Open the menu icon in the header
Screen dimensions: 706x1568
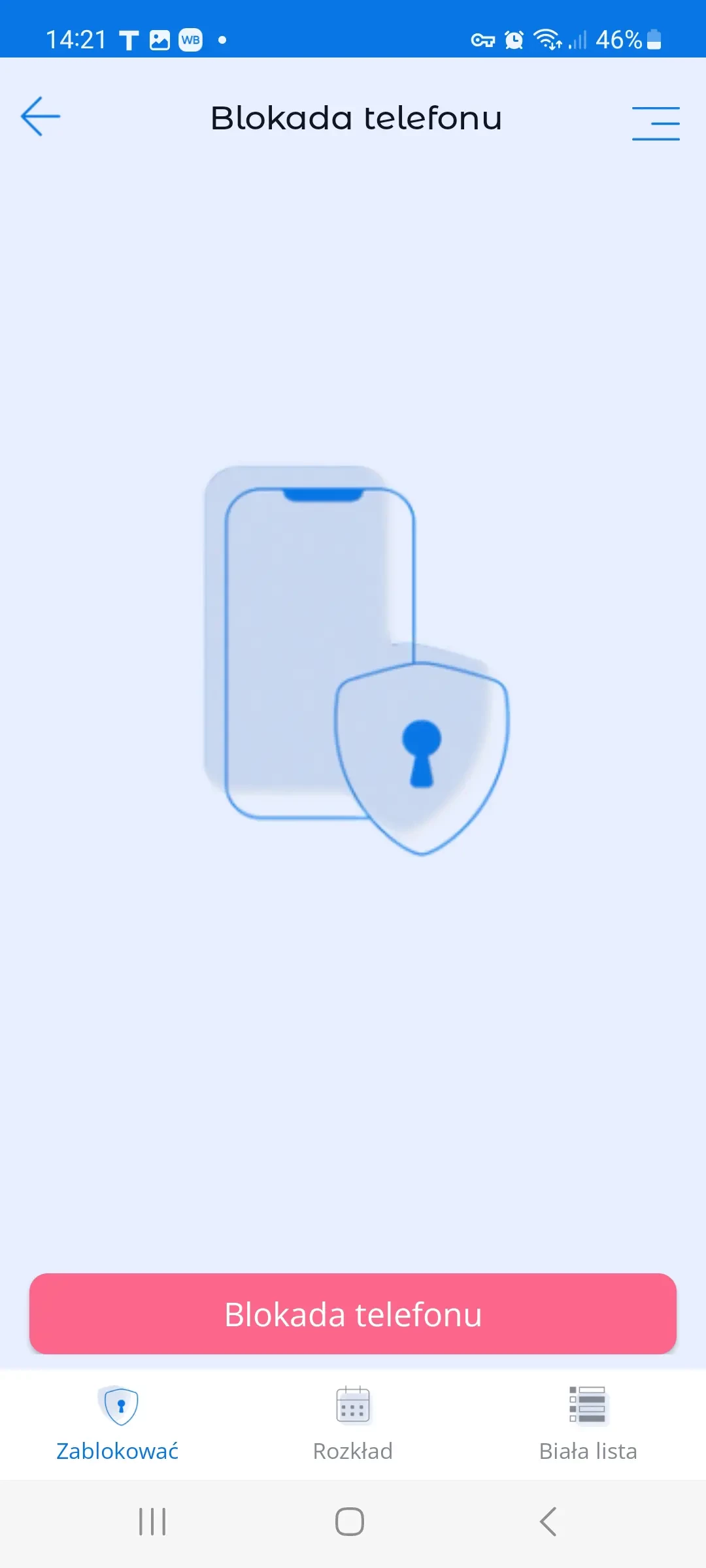pos(656,123)
